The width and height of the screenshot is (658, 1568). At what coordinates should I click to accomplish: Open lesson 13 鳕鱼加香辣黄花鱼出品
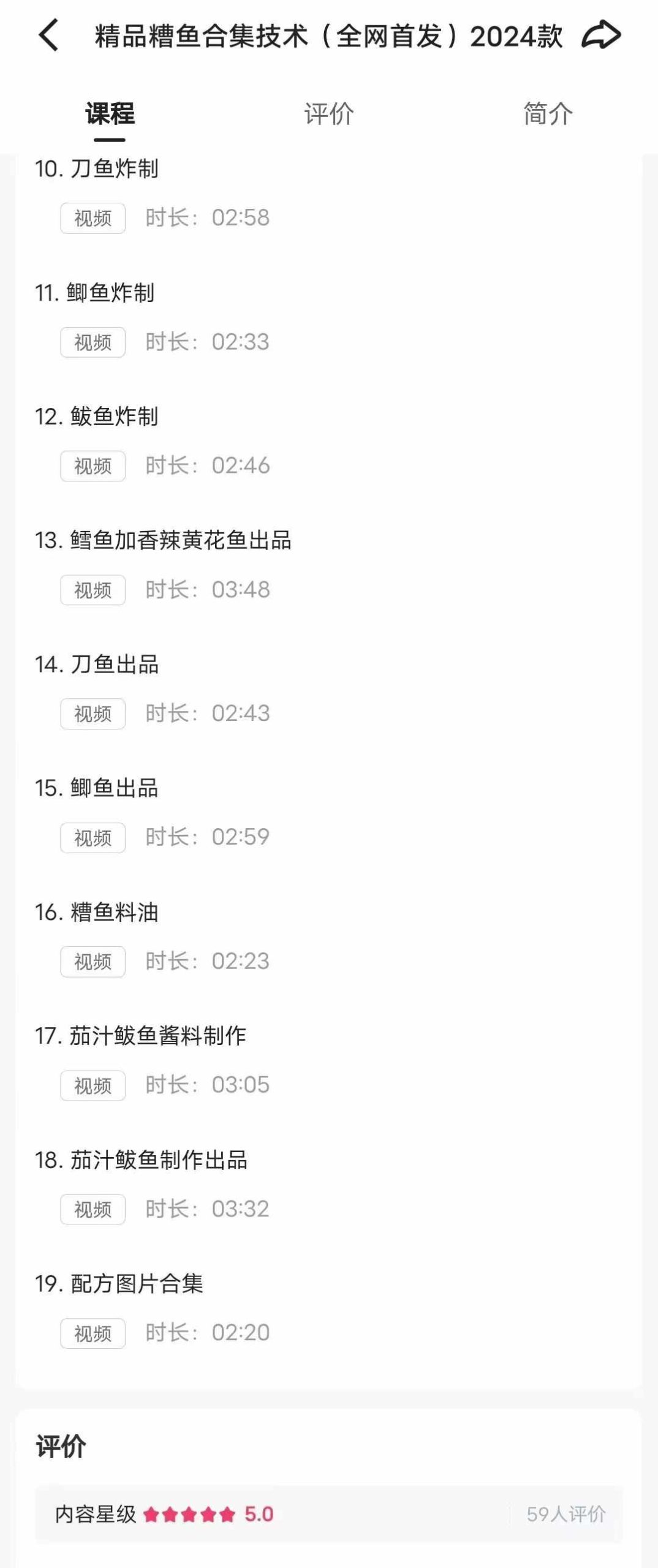coord(165,540)
